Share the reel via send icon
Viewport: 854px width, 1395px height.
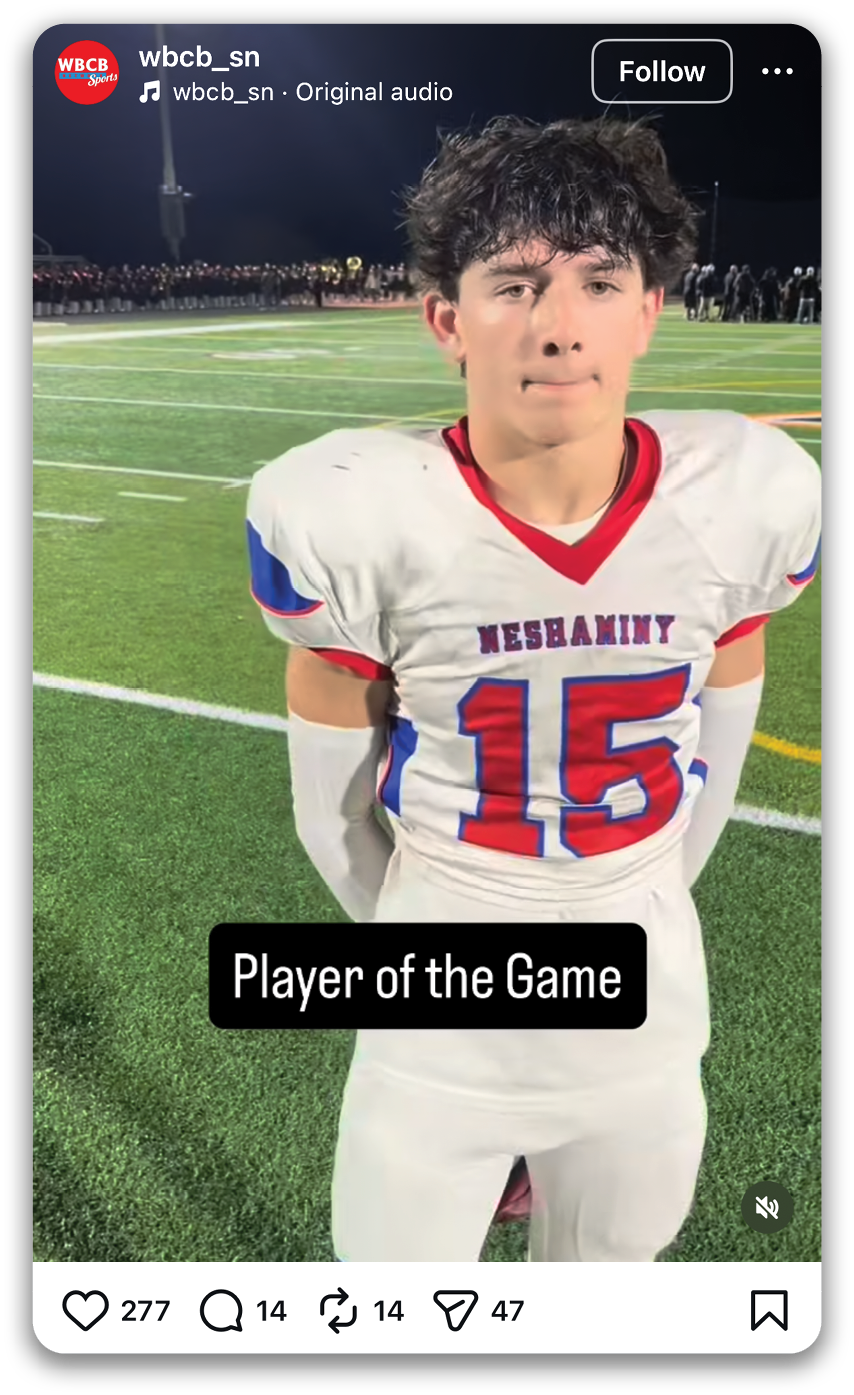coord(456,1310)
